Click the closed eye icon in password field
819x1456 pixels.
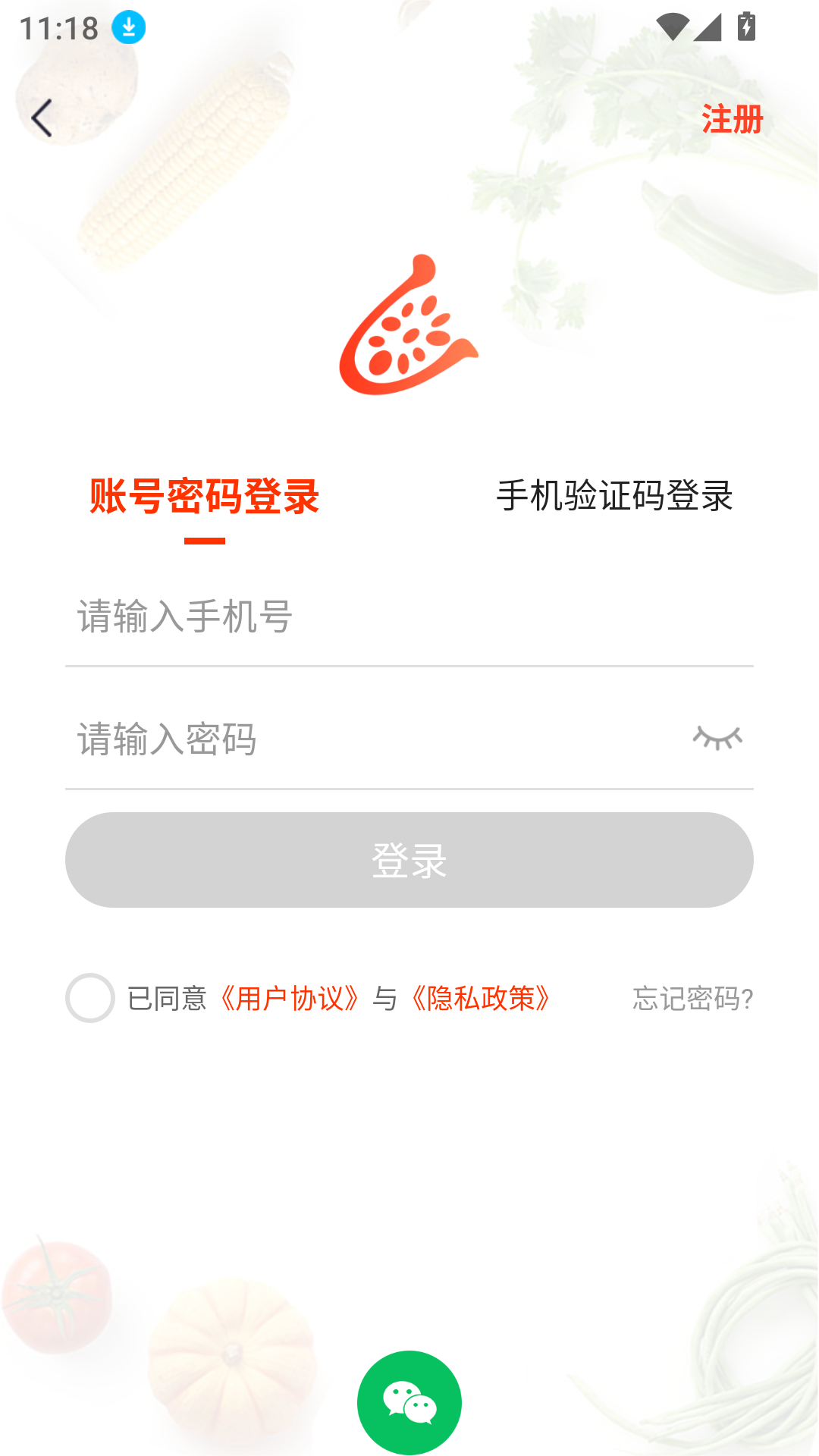pos(717,738)
